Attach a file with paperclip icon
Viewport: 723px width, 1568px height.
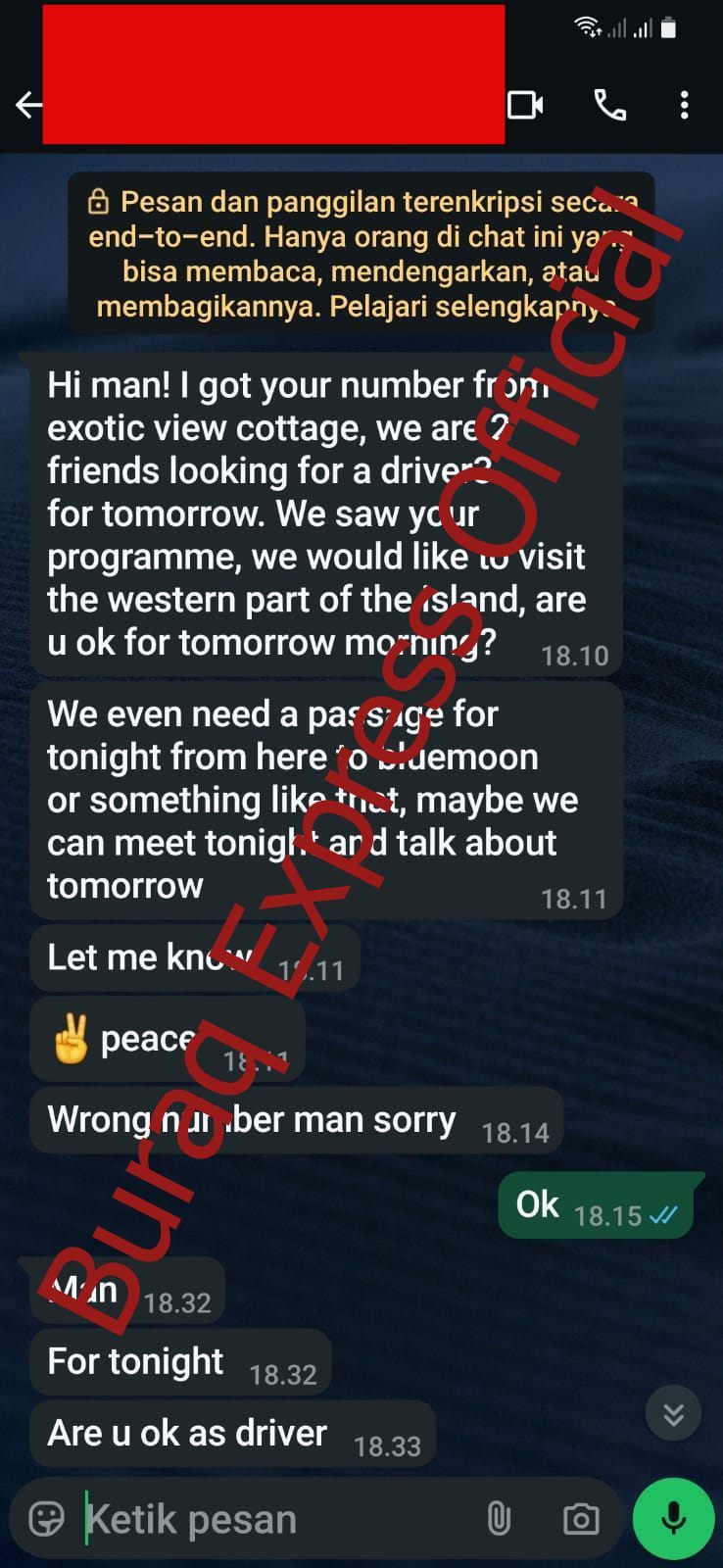499,1519
